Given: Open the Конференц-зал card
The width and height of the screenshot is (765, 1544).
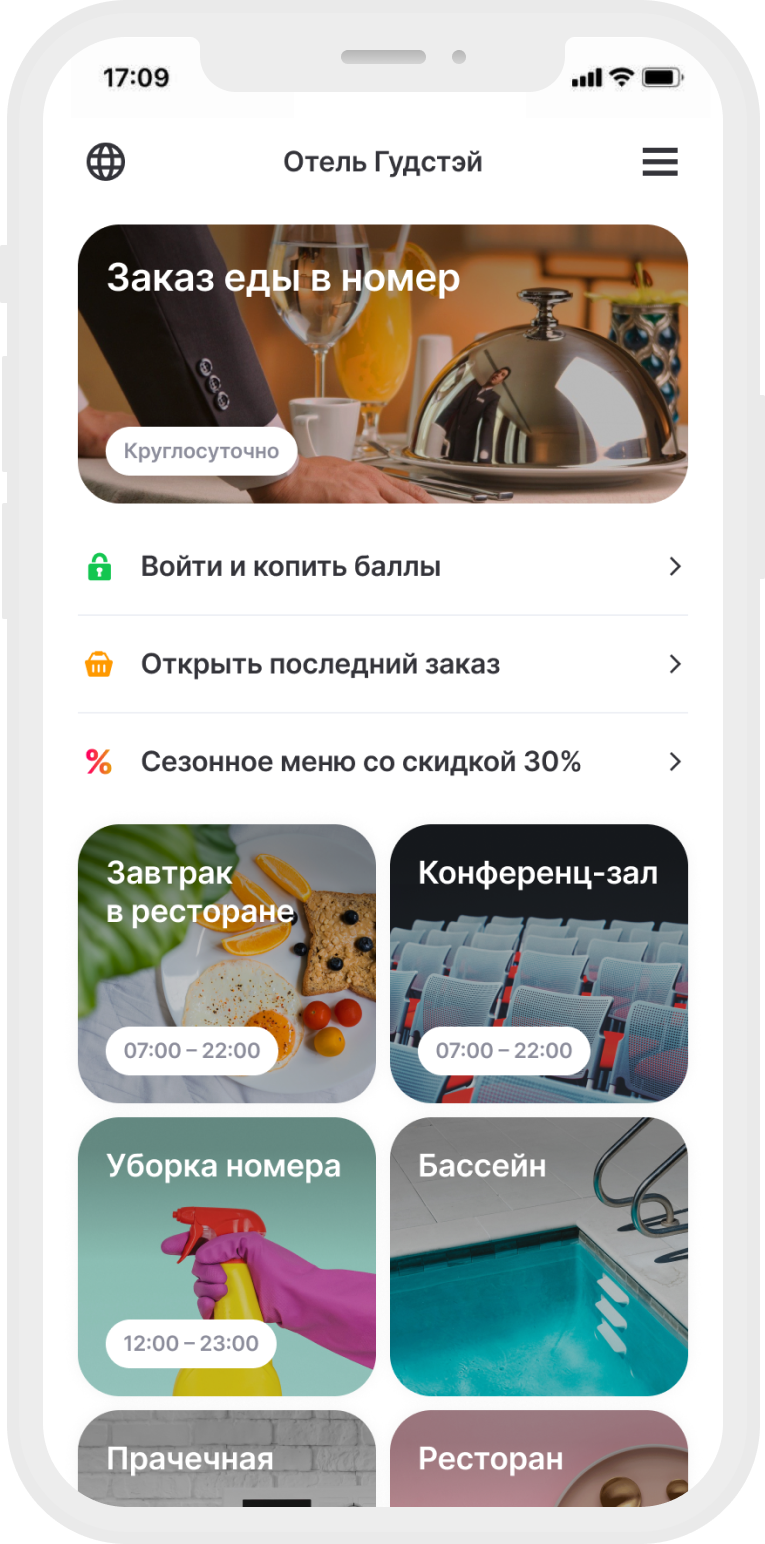Looking at the screenshot, I should point(538,963).
